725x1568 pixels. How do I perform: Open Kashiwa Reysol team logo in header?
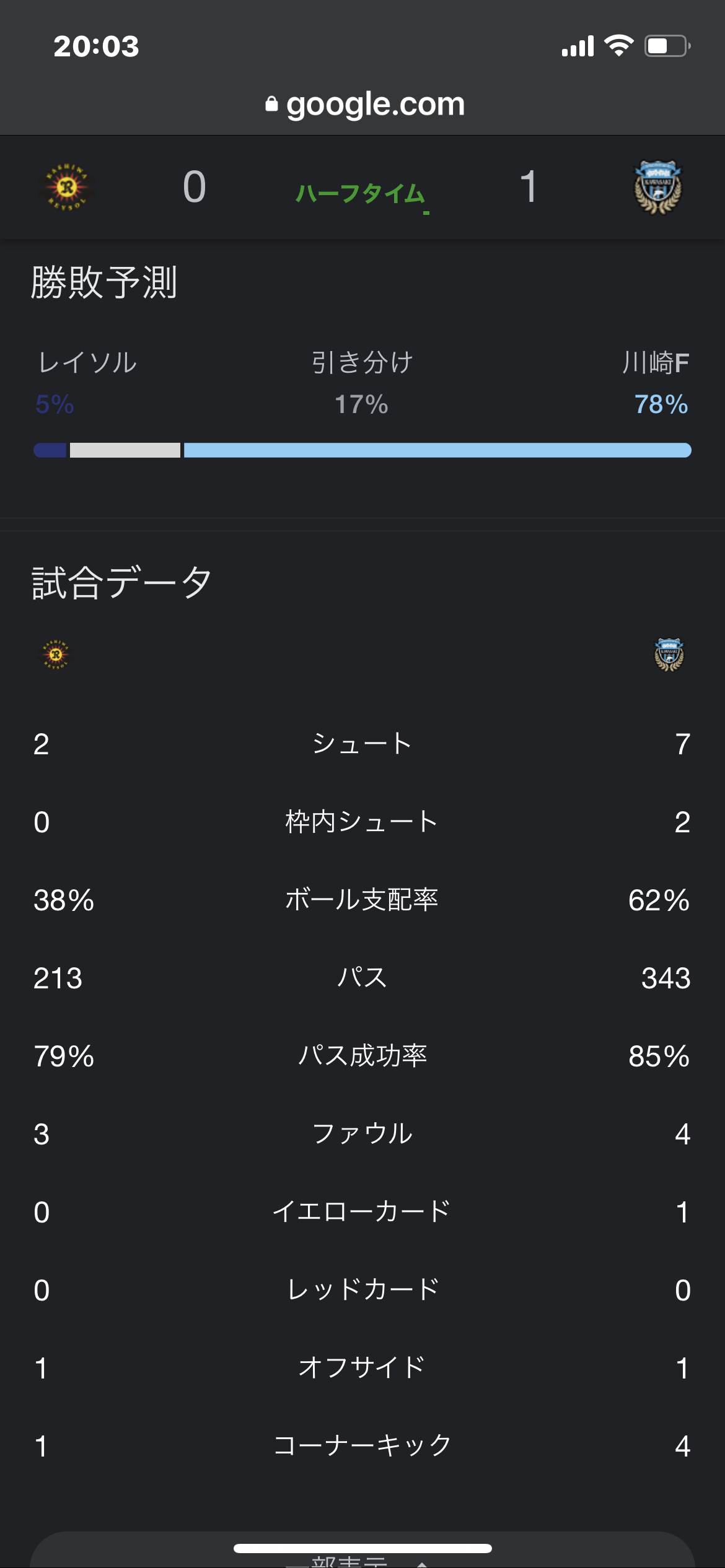[67, 187]
